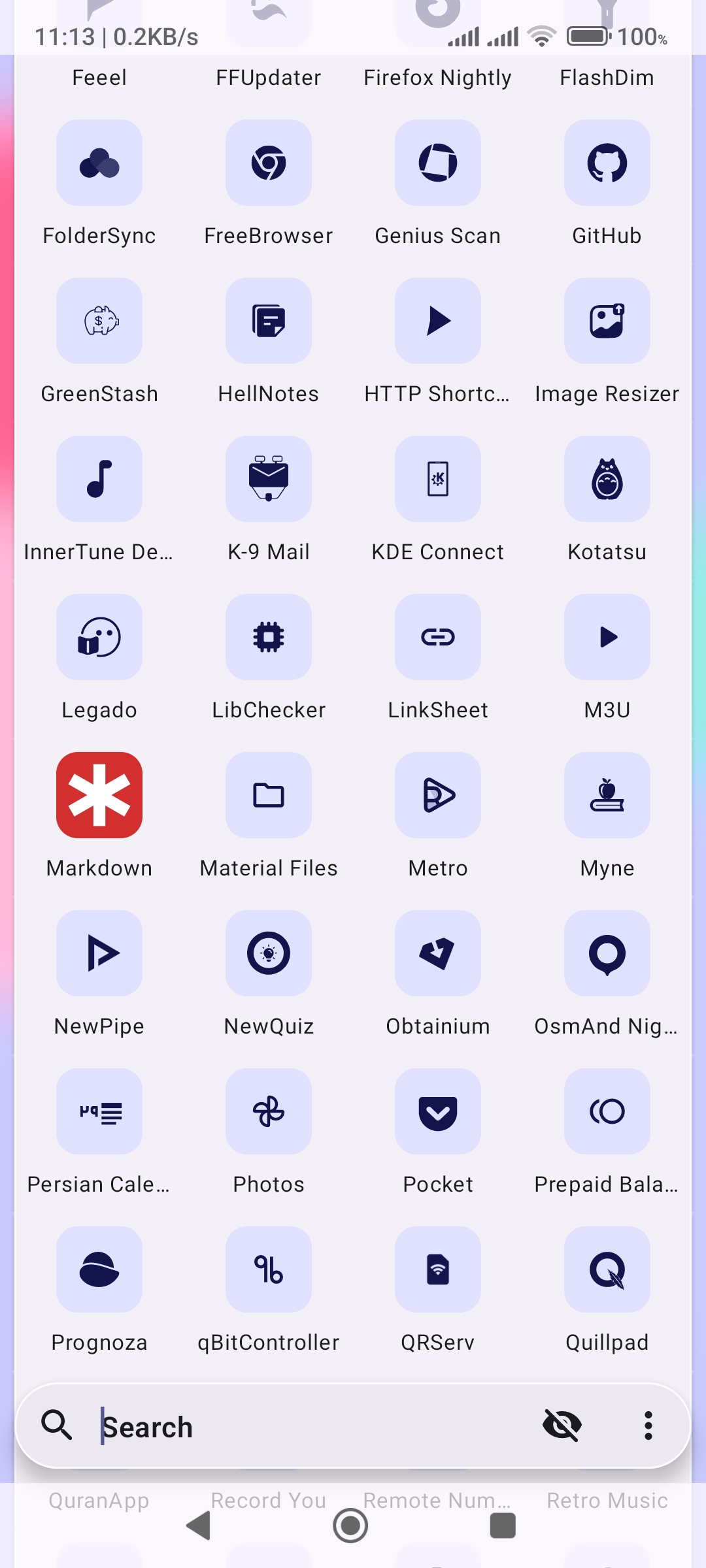Toggle hidden apps with the eye icon
The width and height of the screenshot is (706, 1568).
563,1426
